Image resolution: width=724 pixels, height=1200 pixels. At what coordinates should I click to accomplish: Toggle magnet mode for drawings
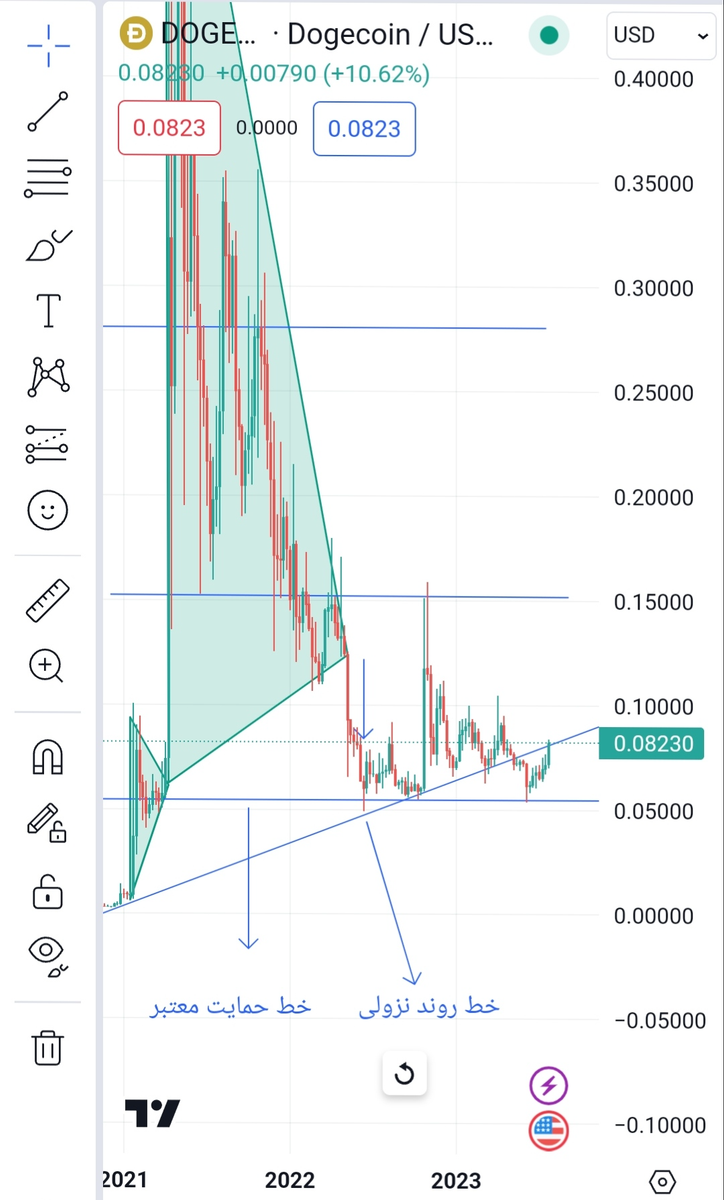click(48, 756)
